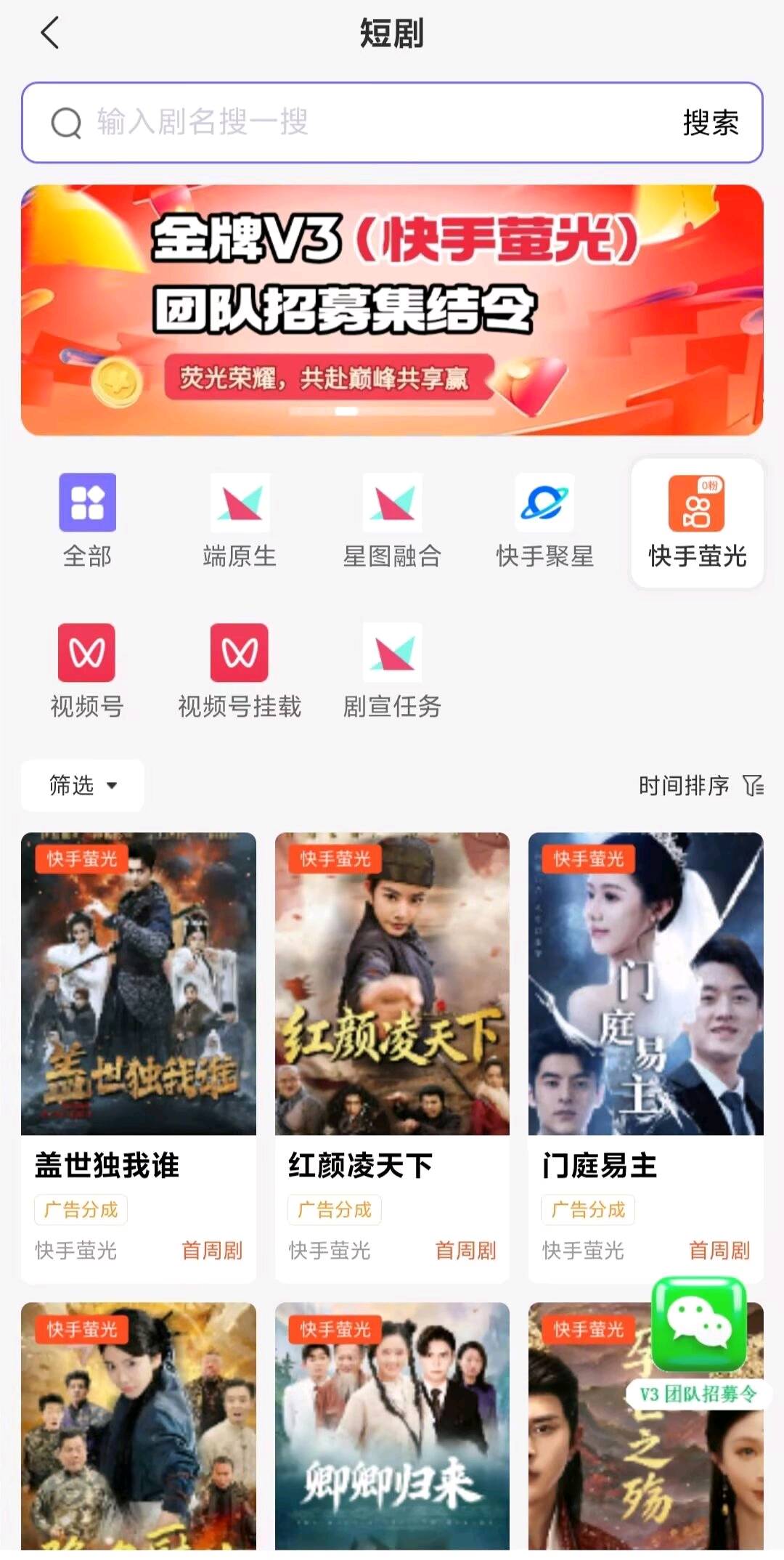784x1560 pixels.
Task: Select the 全部 category icon
Action: 87,503
